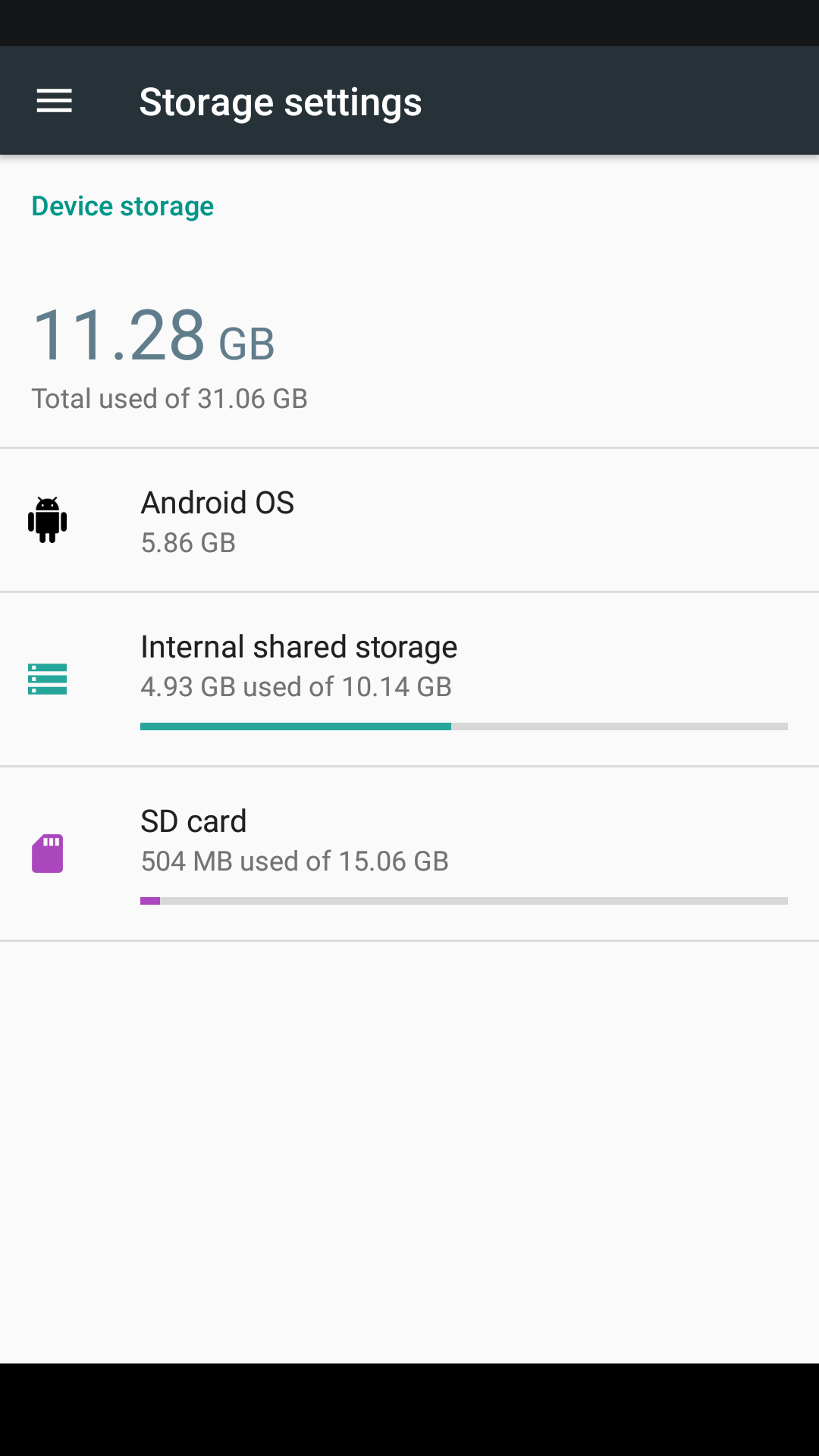Open the Android OS storage details
Viewport: 819px width, 1456px height.
pyautogui.click(x=409, y=520)
